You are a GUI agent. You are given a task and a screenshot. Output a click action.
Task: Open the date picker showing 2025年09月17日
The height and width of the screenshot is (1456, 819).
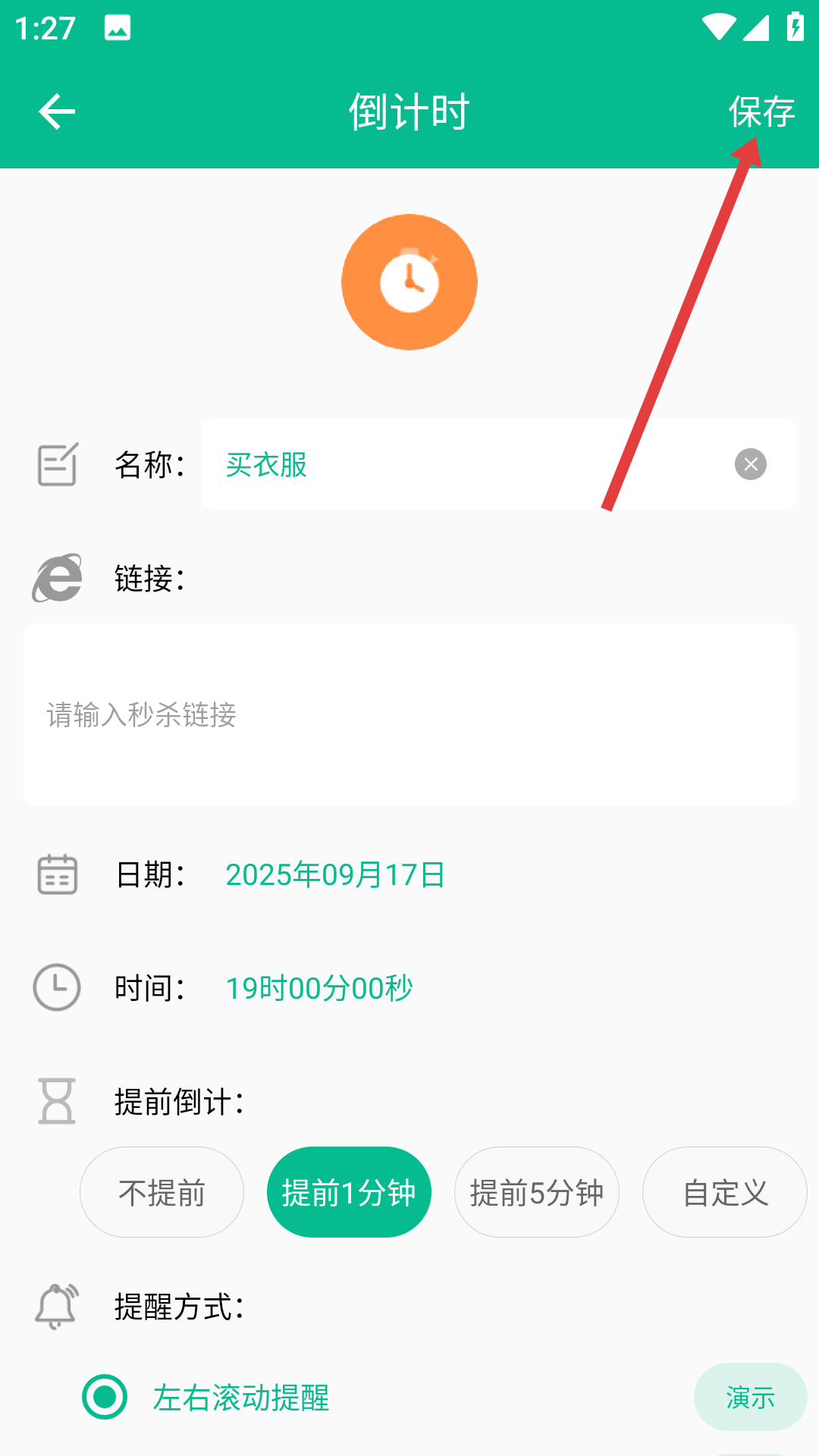[x=335, y=874]
